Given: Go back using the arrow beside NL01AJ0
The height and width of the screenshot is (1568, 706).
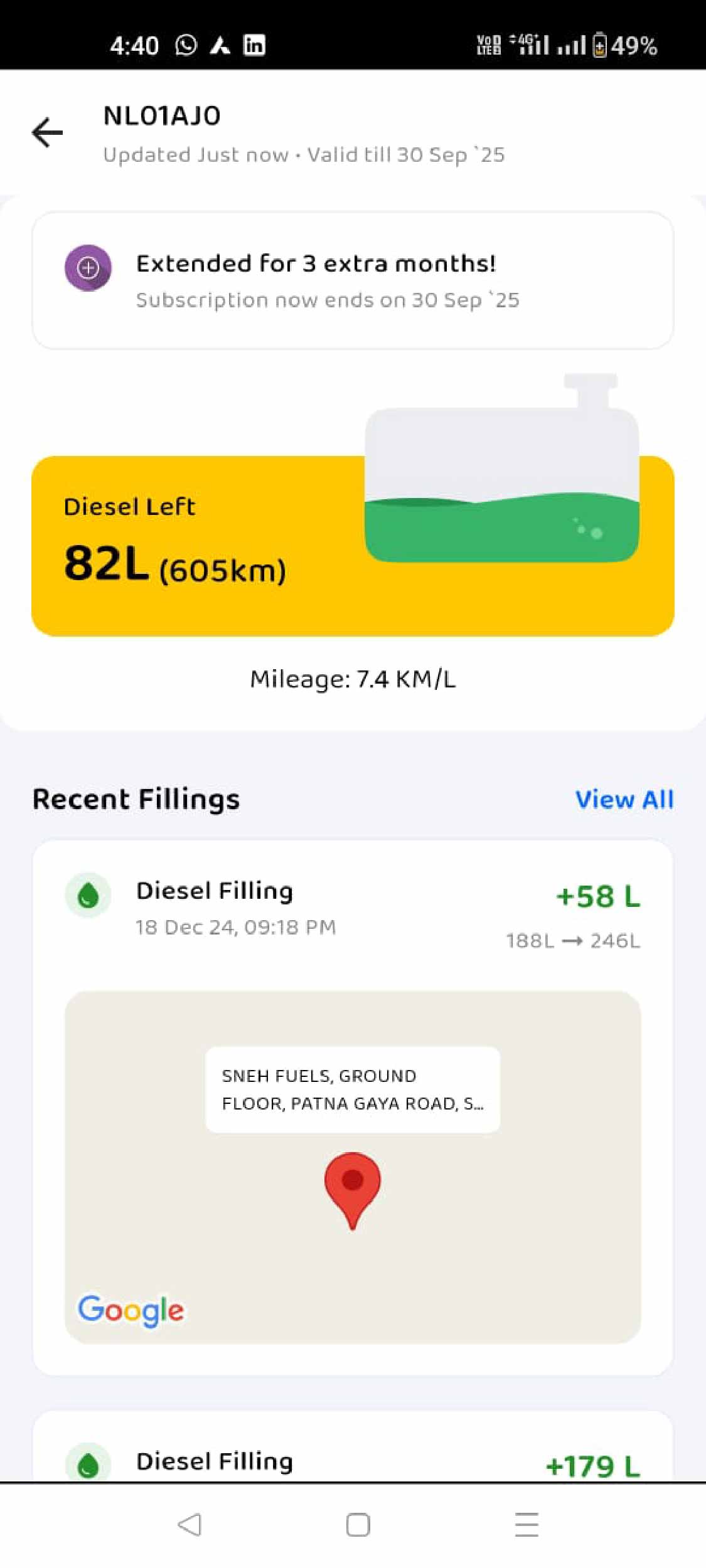Looking at the screenshot, I should coord(48,132).
